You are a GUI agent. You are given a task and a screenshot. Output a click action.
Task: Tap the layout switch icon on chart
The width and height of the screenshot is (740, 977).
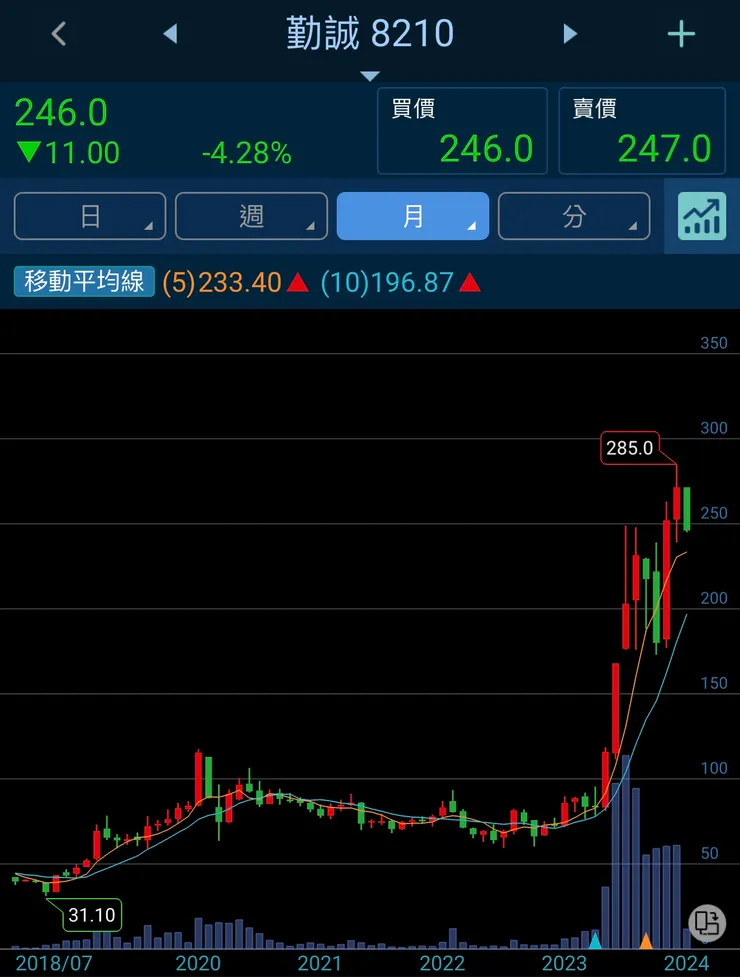point(707,922)
